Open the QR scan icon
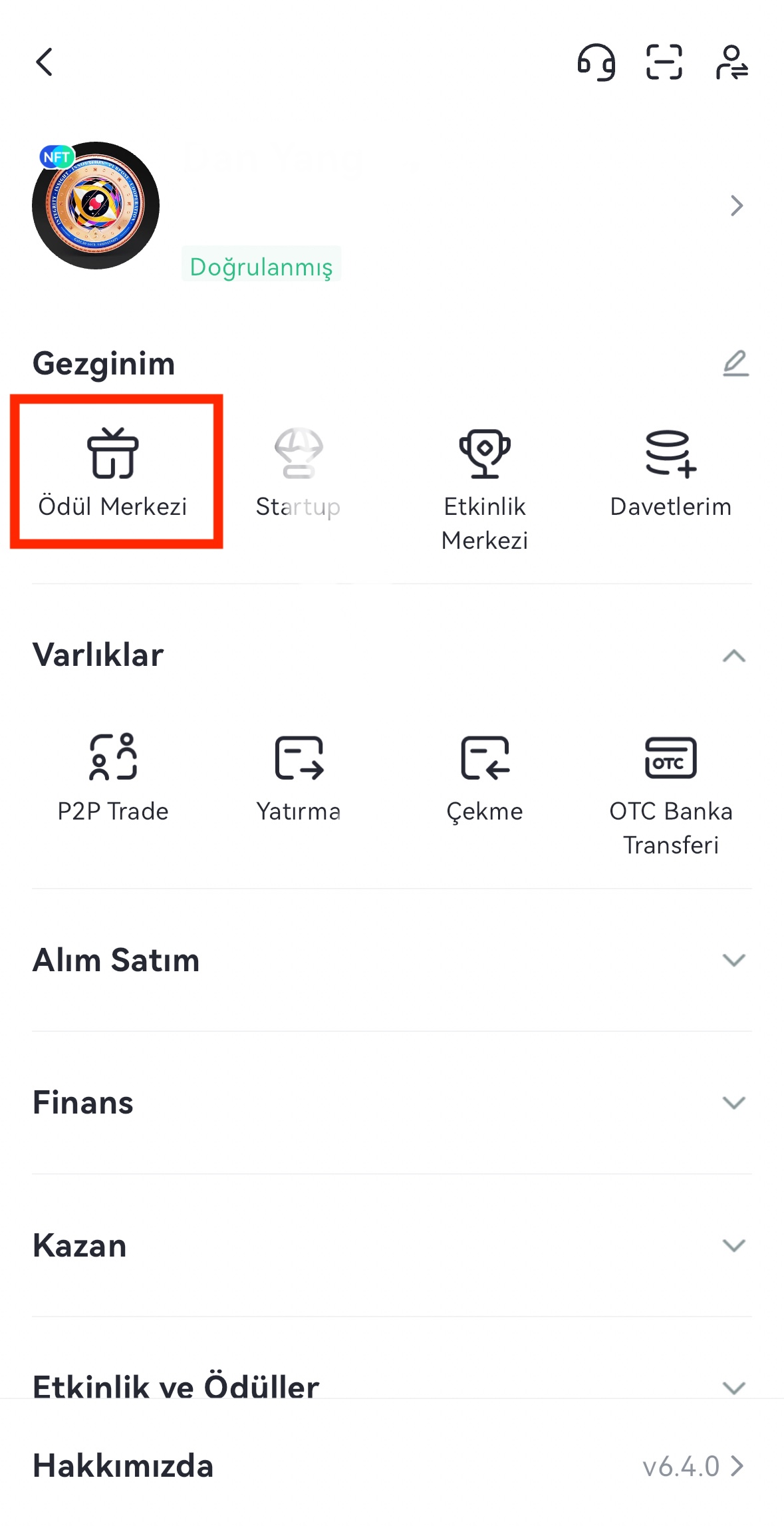 click(x=664, y=63)
